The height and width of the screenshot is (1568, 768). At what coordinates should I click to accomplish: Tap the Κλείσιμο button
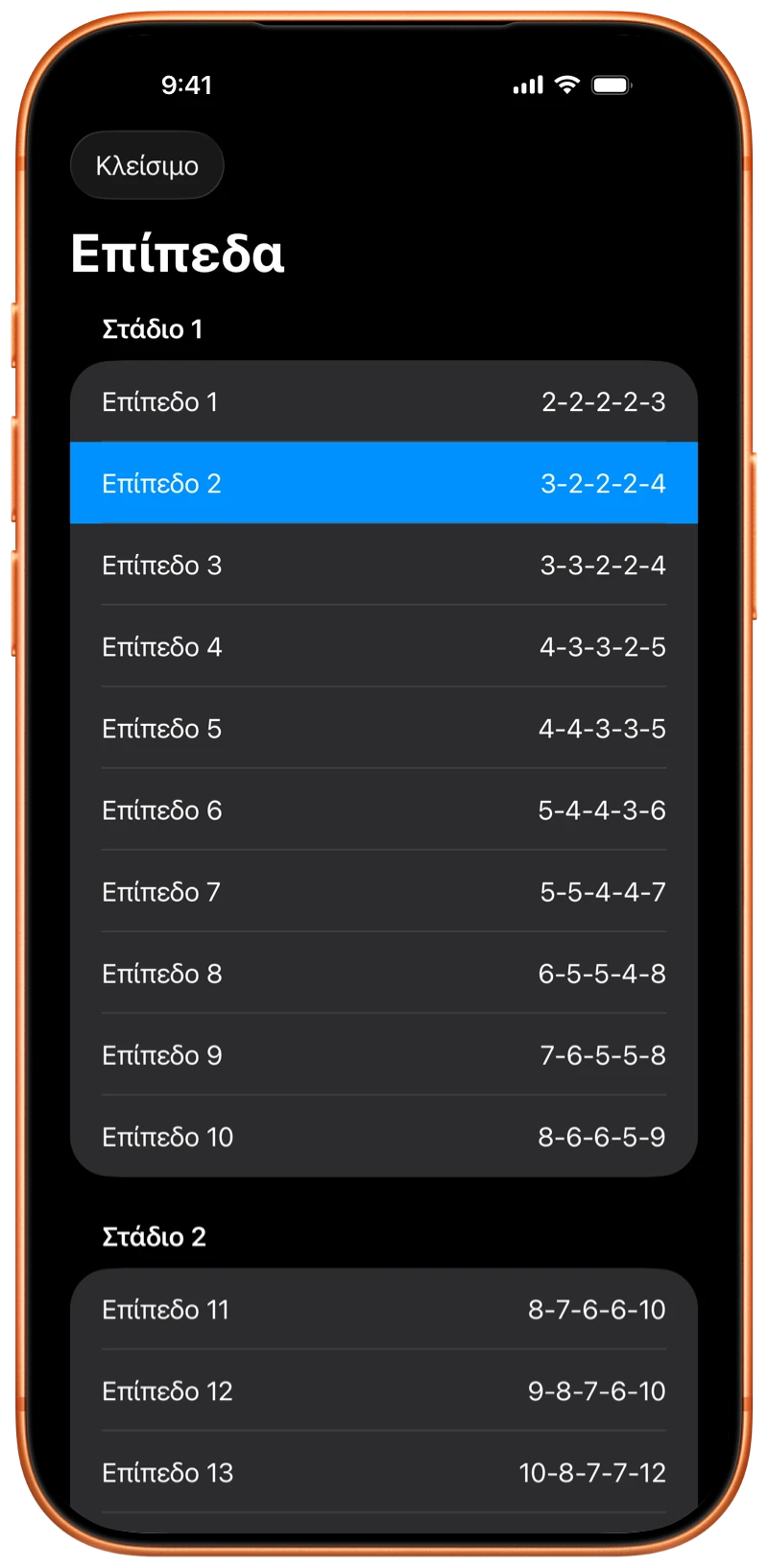point(147,165)
